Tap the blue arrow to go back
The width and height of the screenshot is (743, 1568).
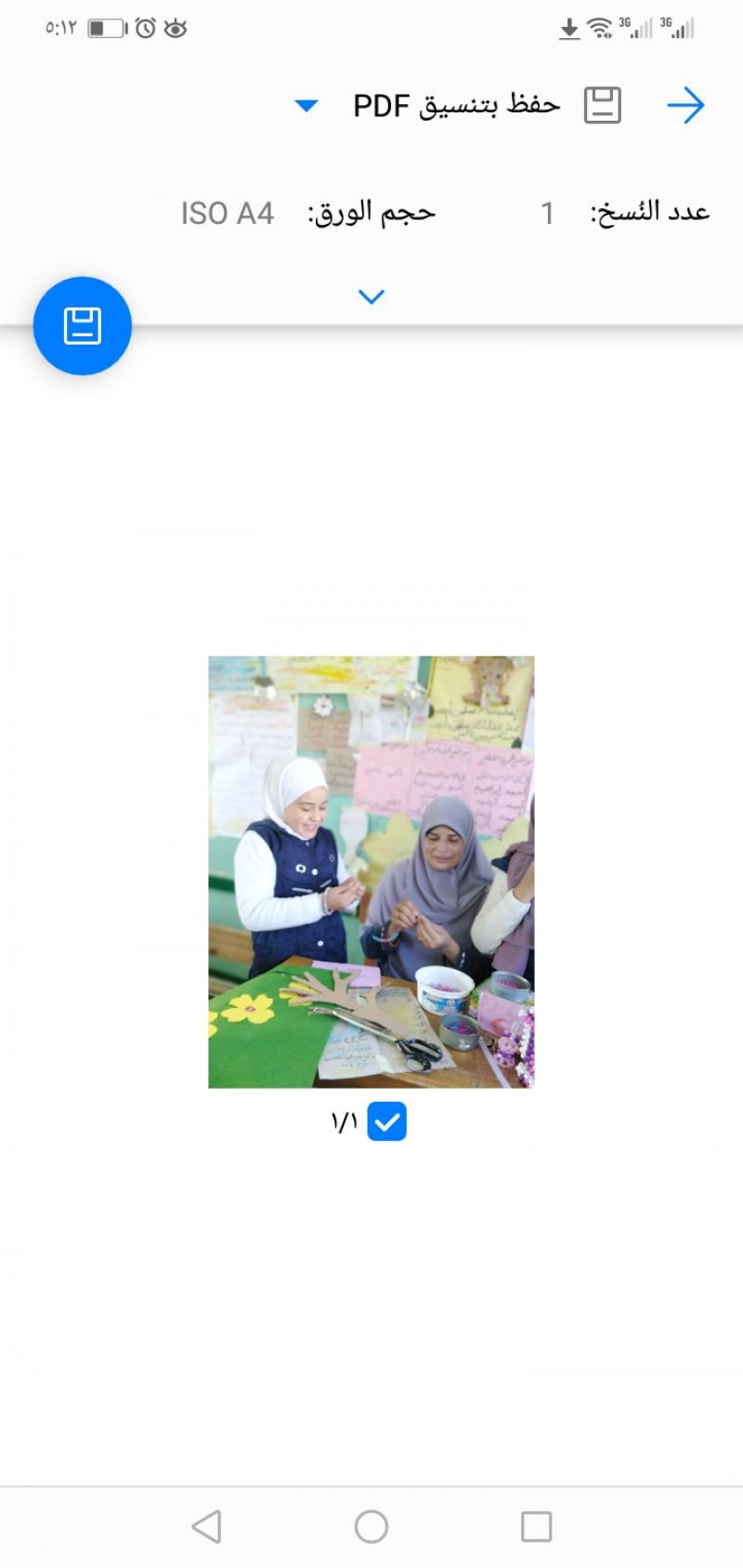[685, 106]
